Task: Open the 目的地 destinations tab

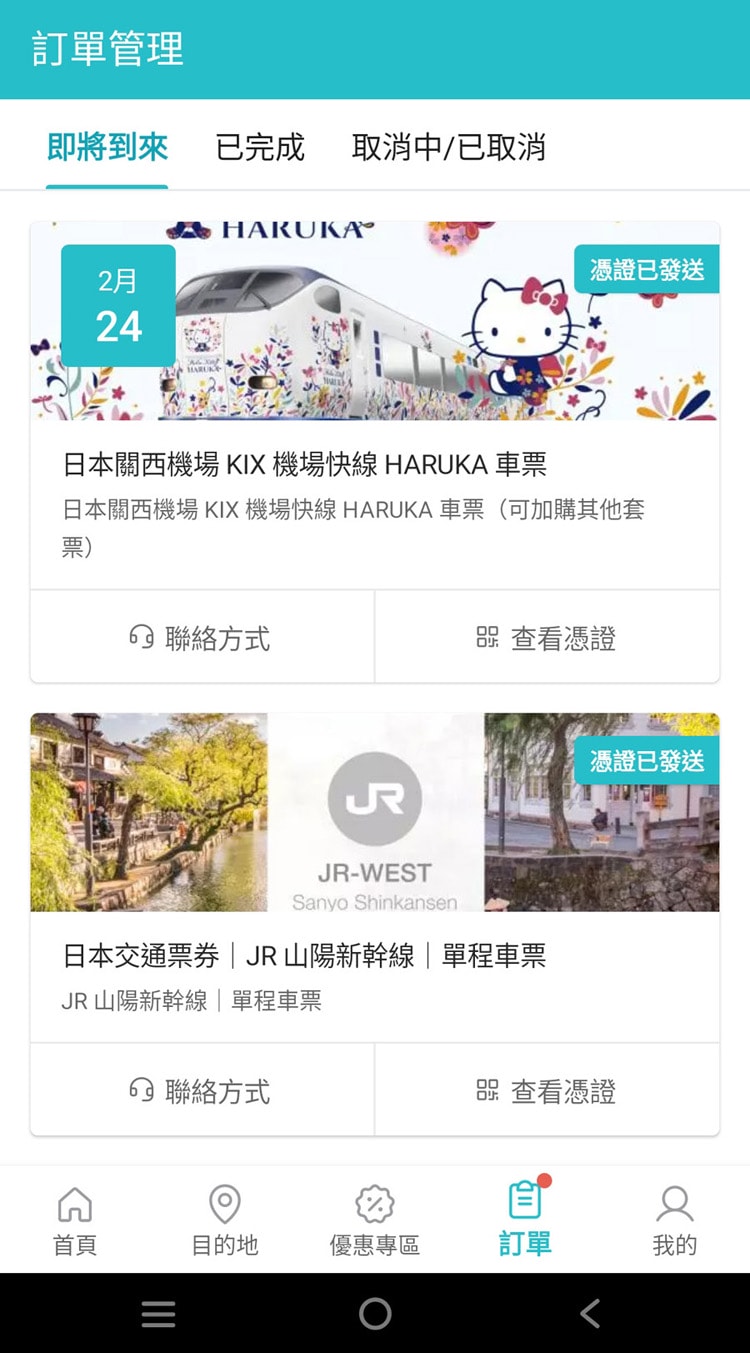Action: (225, 1220)
